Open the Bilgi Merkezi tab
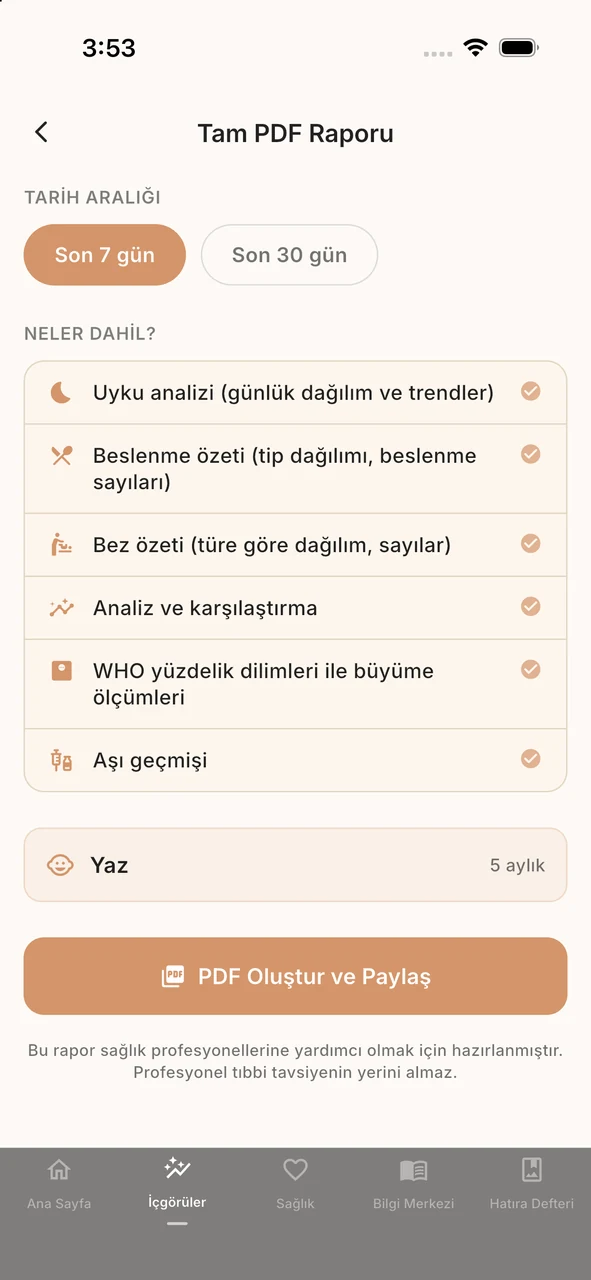 pyautogui.click(x=414, y=1184)
